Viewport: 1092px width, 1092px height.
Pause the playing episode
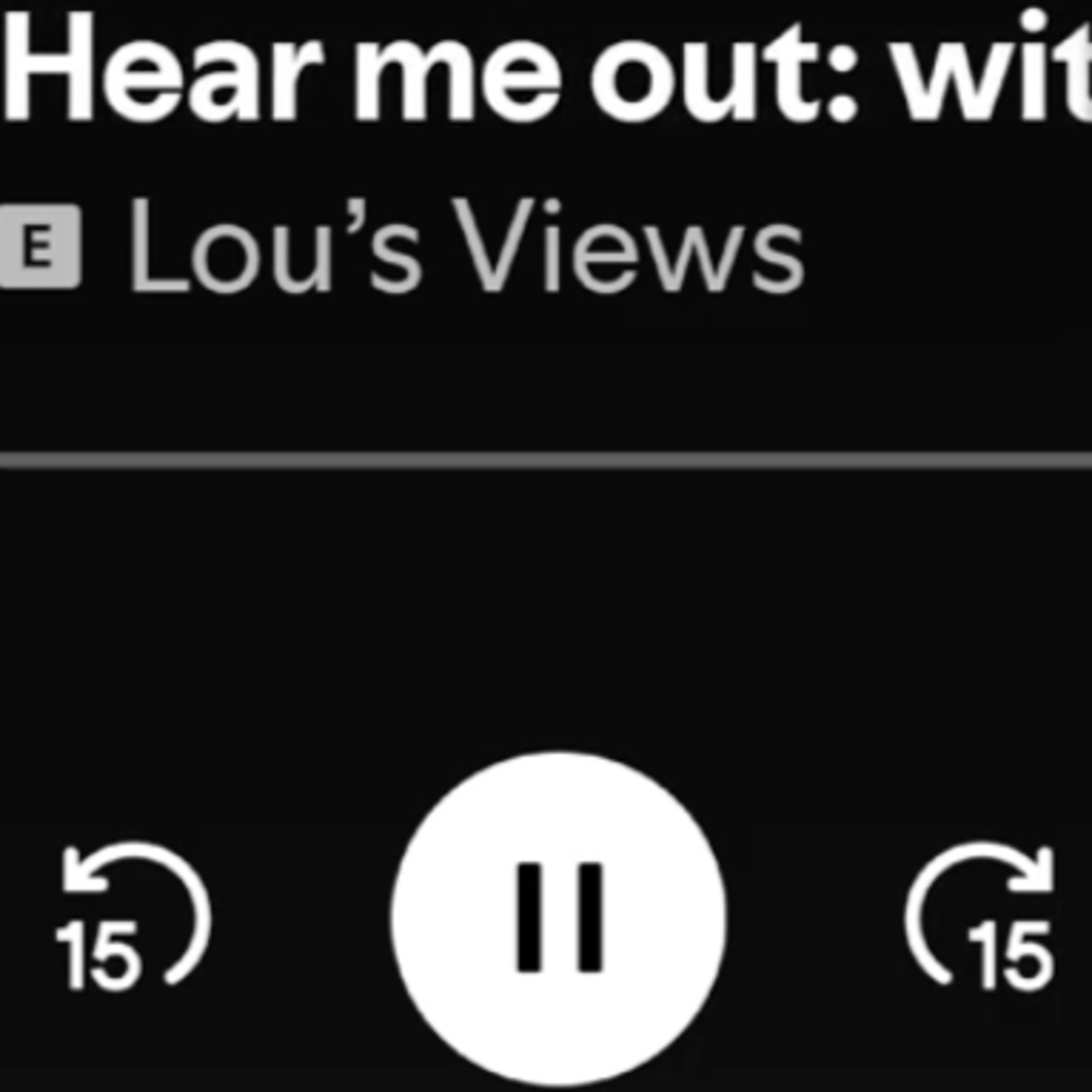pyautogui.click(x=558, y=919)
